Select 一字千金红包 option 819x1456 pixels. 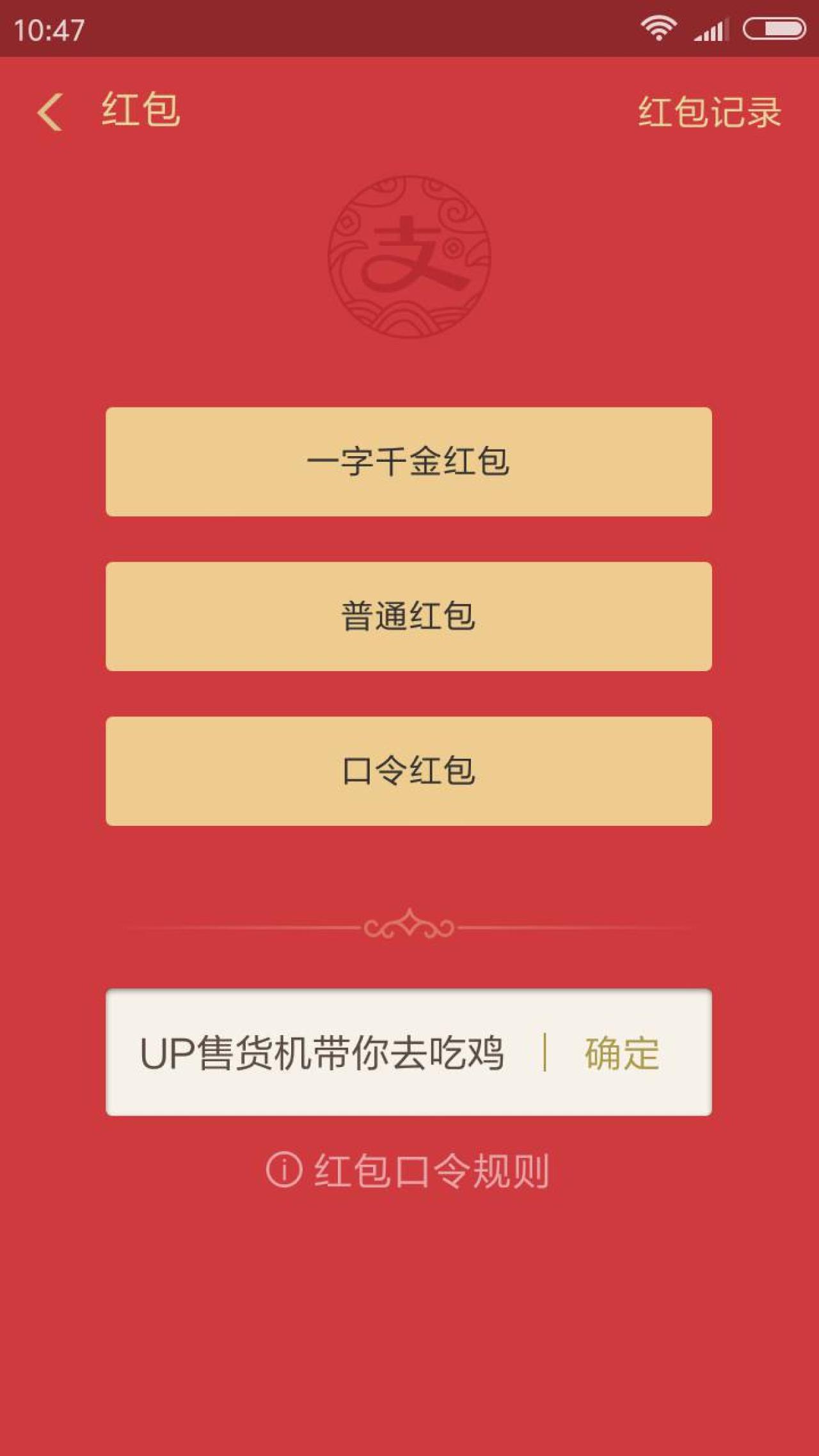pyautogui.click(x=408, y=461)
